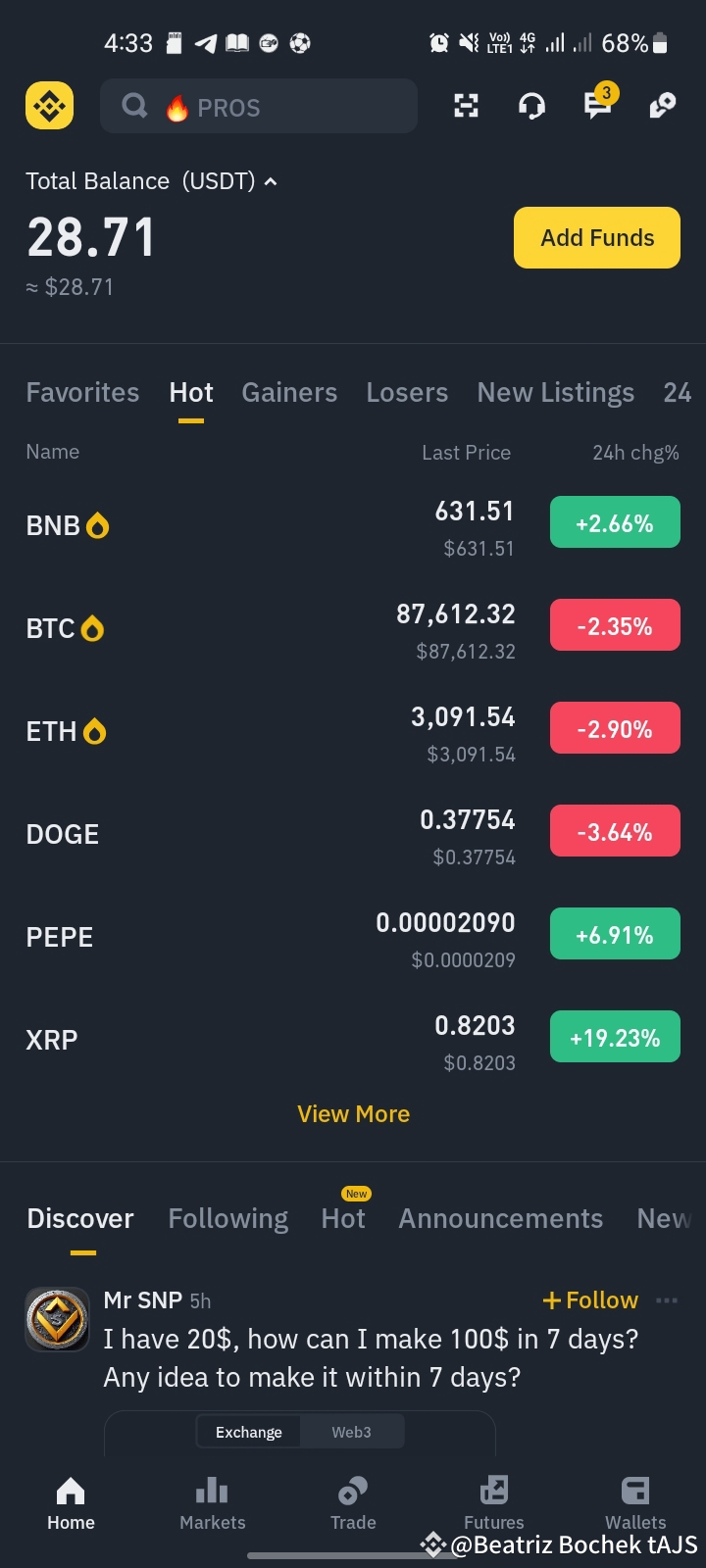
Task: Open Mr SNP's profile avatar
Action: coord(56,1318)
